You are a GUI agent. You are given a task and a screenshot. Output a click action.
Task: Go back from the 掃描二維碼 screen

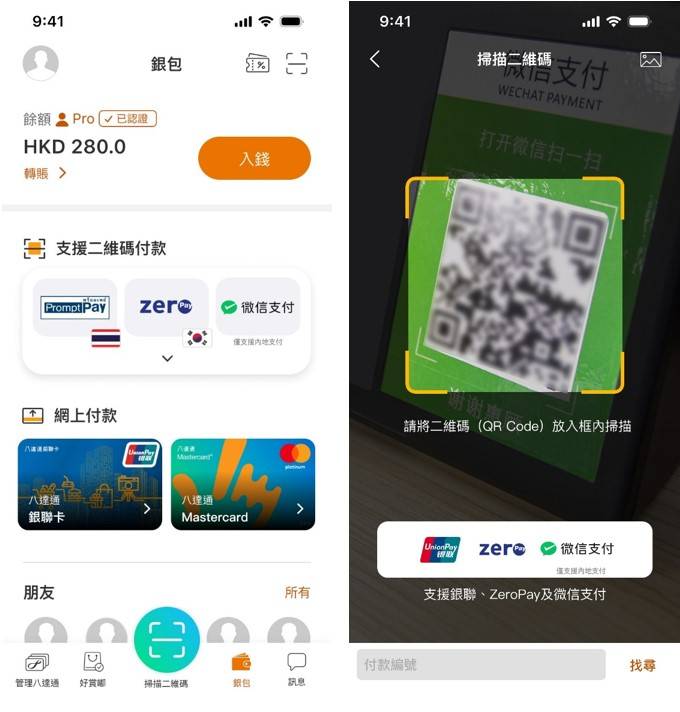[x=375, y=60]
